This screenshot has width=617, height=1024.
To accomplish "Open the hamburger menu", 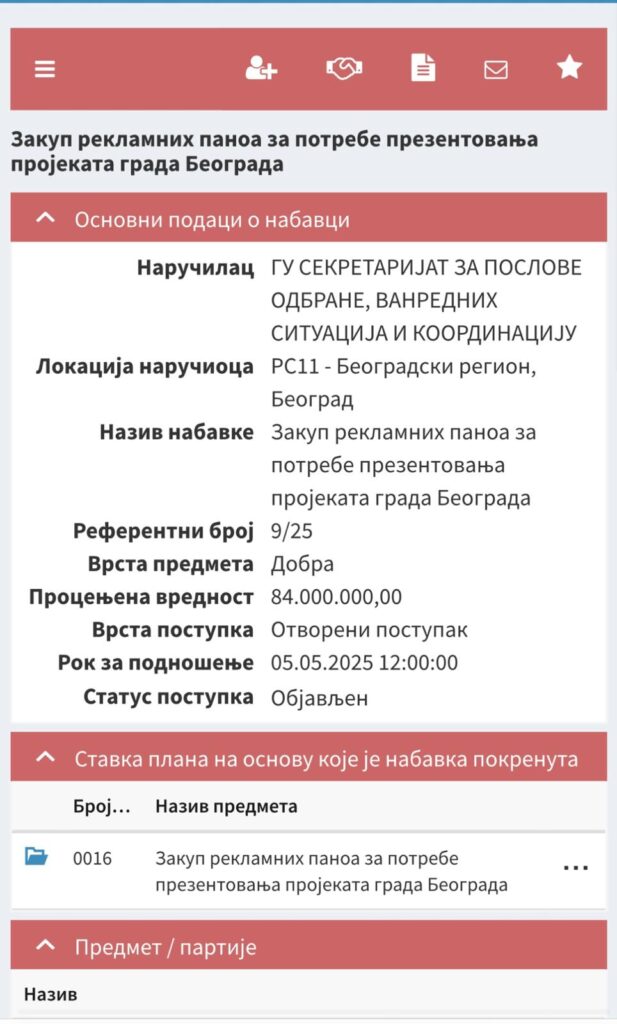I will tap(45, 69).
